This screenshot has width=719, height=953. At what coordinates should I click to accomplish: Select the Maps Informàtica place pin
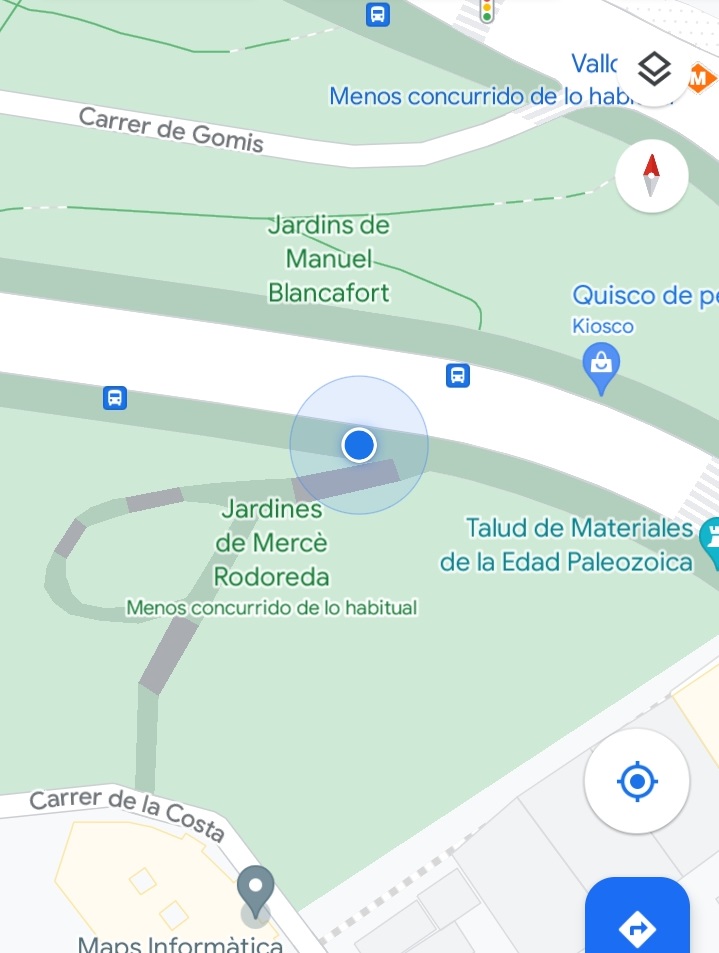click(255, 890)
